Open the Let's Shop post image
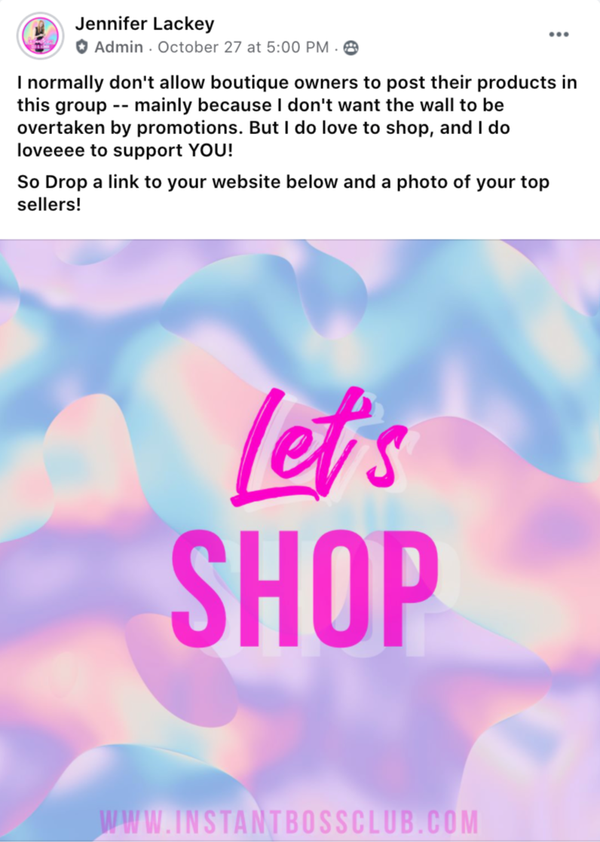This screenshot has height=842, width=600. pyautogui.click(x=300, y=540)
